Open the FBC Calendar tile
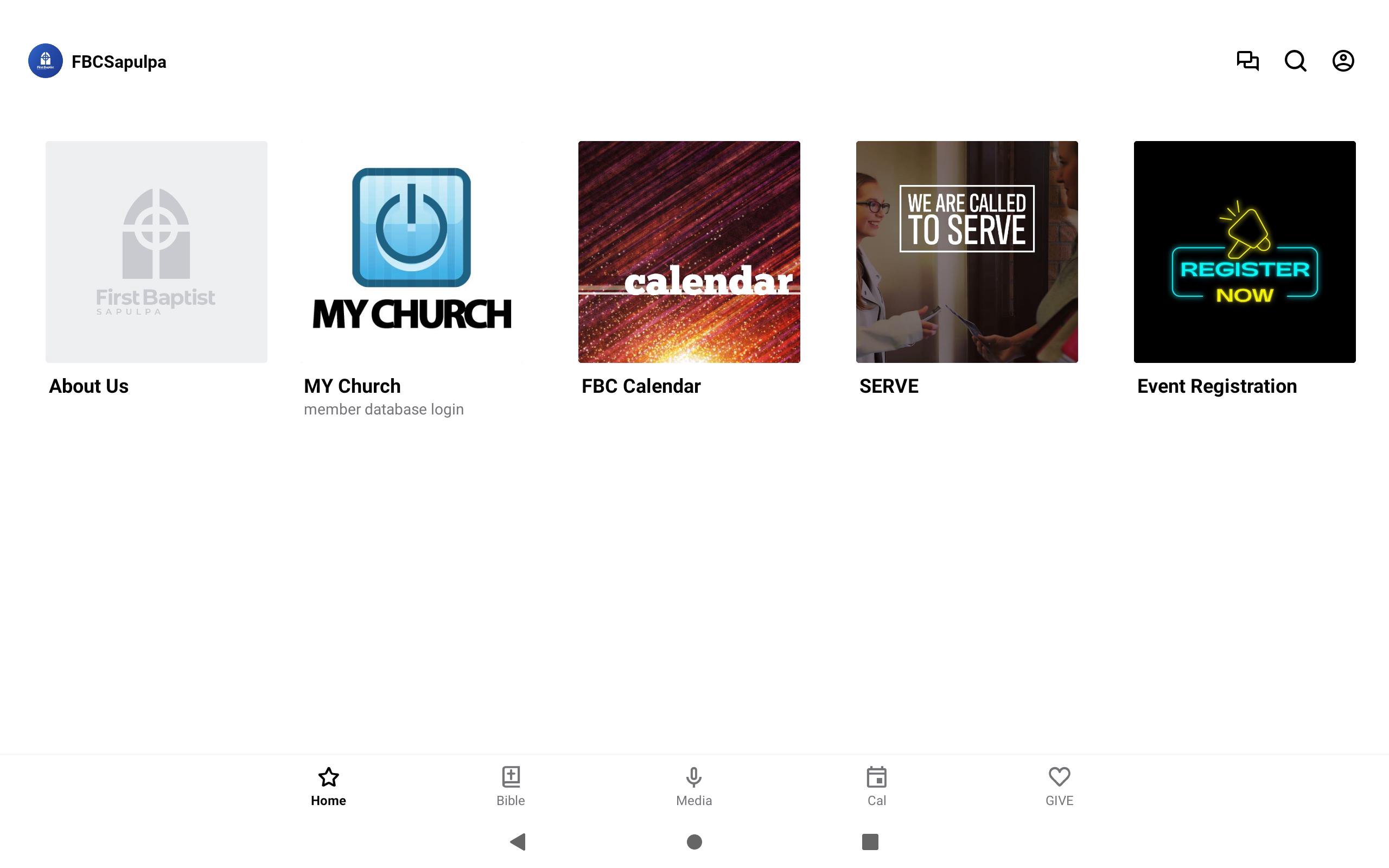 click(x=689, y=252)
